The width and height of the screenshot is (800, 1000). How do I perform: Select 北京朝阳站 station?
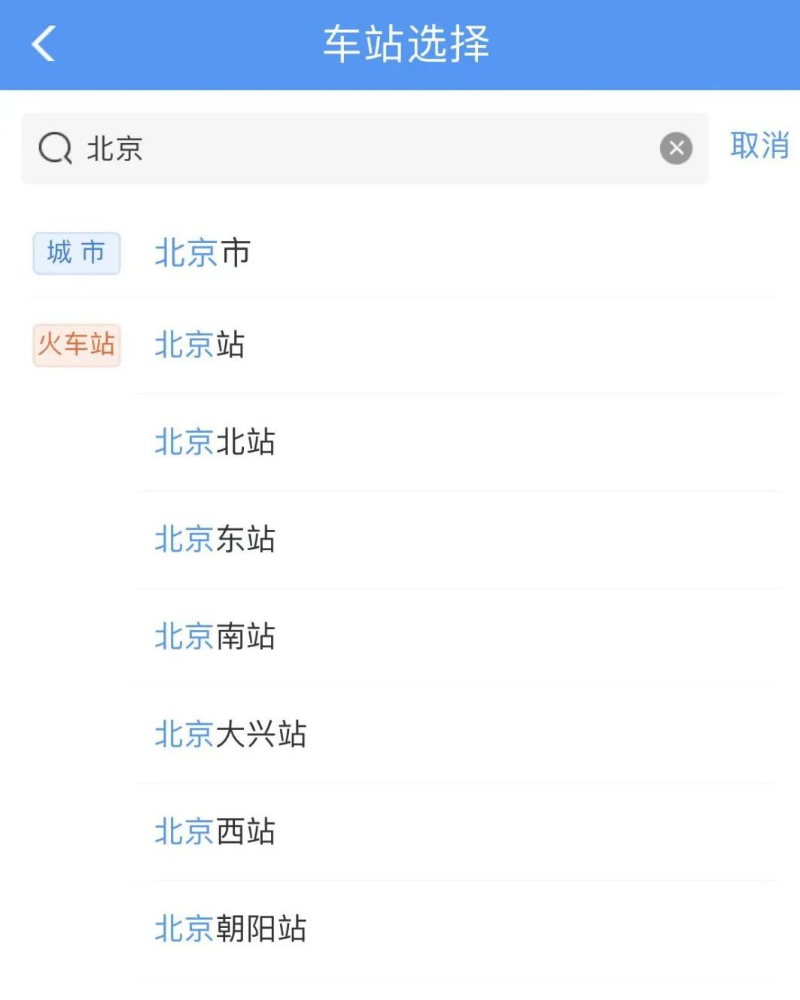tap(230, 929)
